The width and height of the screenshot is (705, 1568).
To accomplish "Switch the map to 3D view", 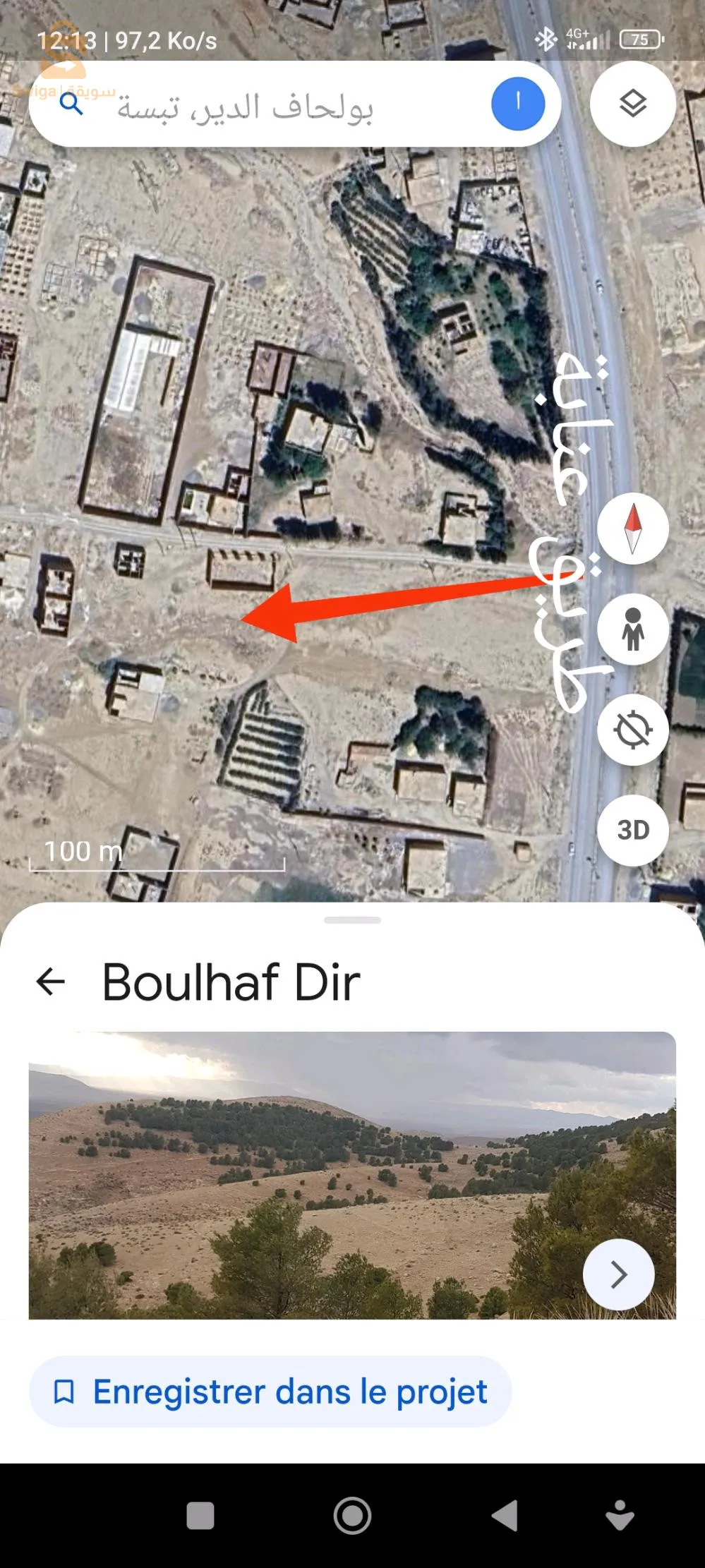I will tap(632, 830).
